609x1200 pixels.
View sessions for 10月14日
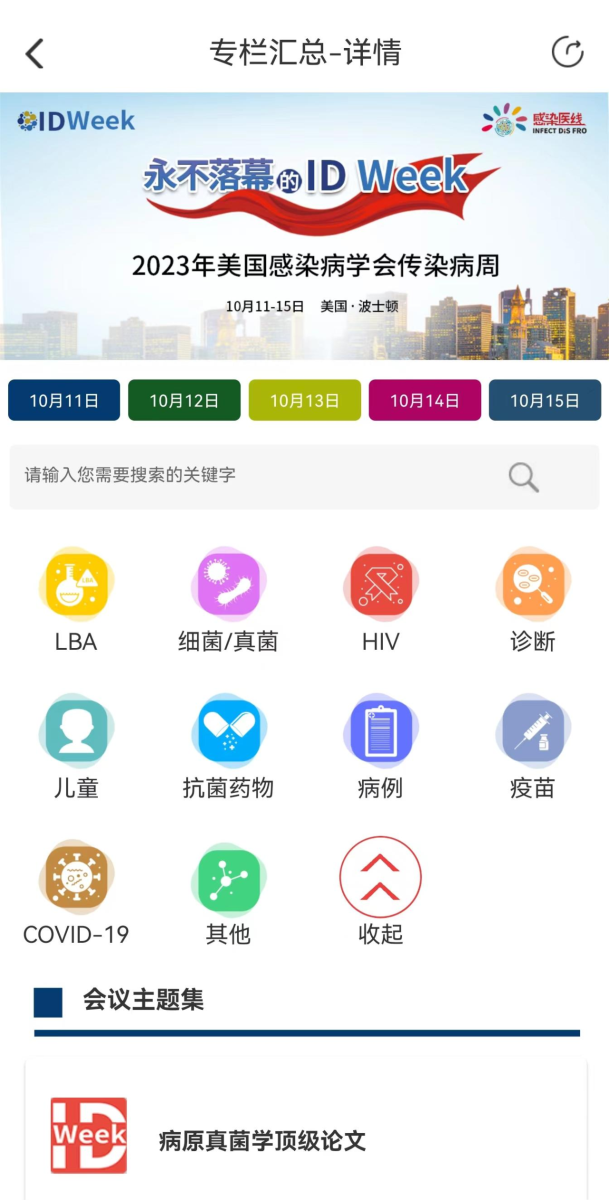pos(424,400)
